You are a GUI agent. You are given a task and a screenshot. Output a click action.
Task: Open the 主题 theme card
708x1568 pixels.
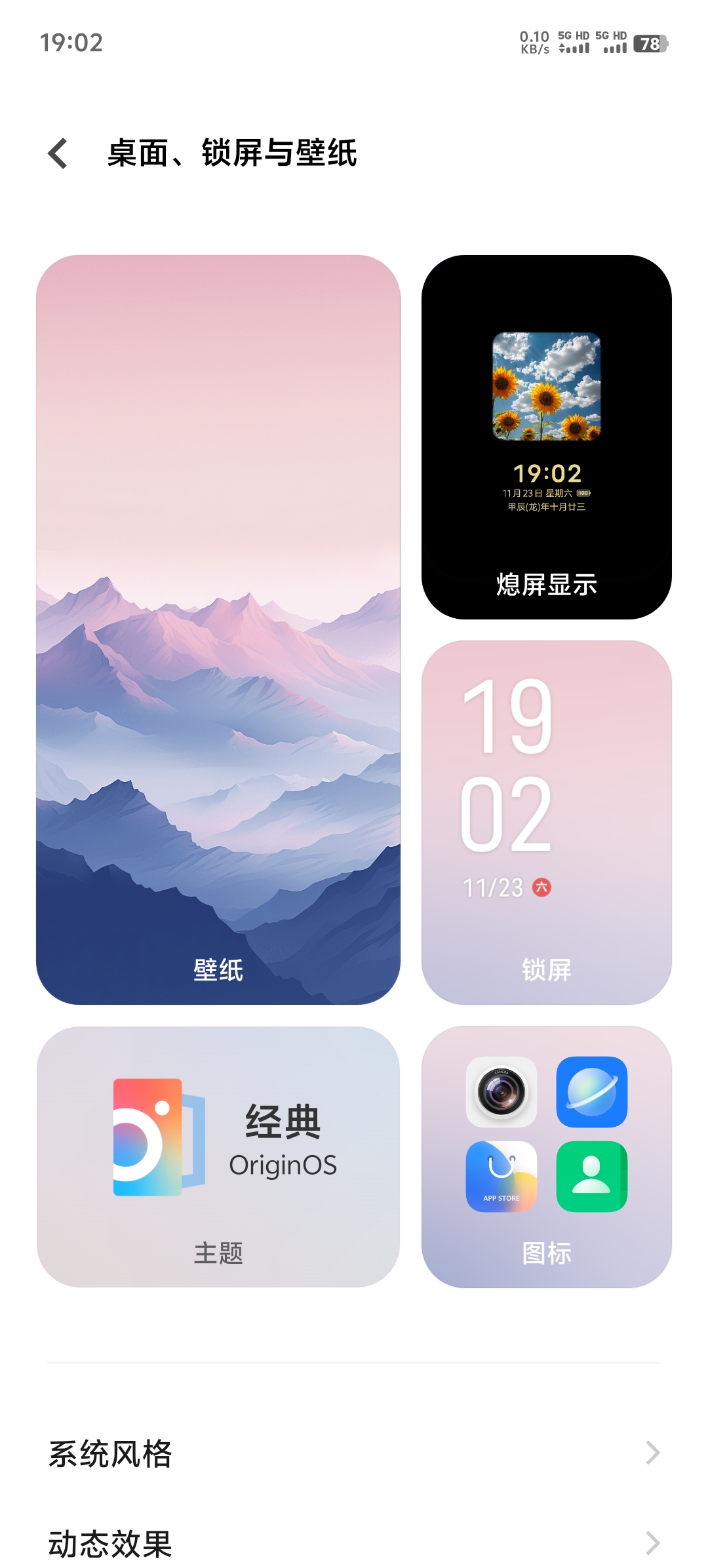[218, 1157]
